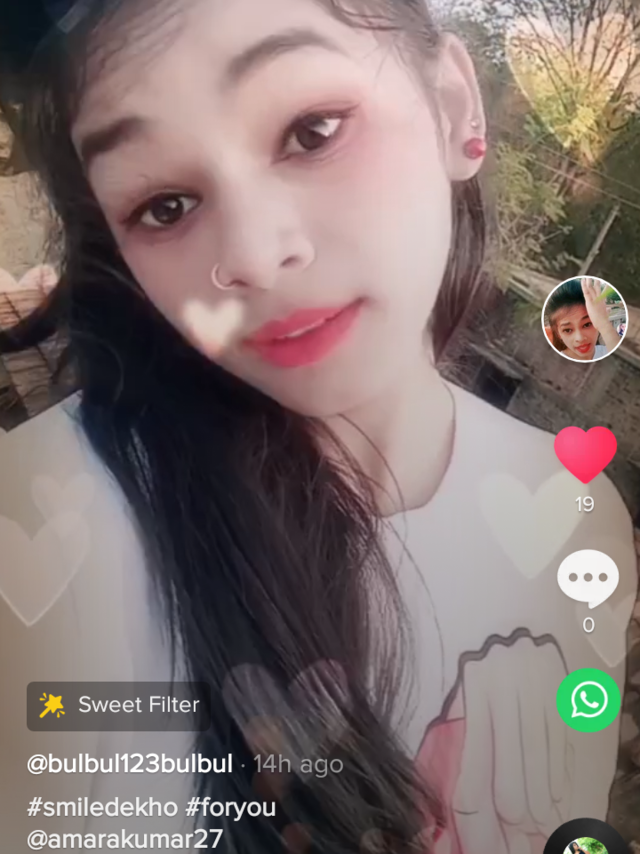Open @bulbul123bulbul's profile
Viewport: 640px width, 854px height.
click(129, 764)
